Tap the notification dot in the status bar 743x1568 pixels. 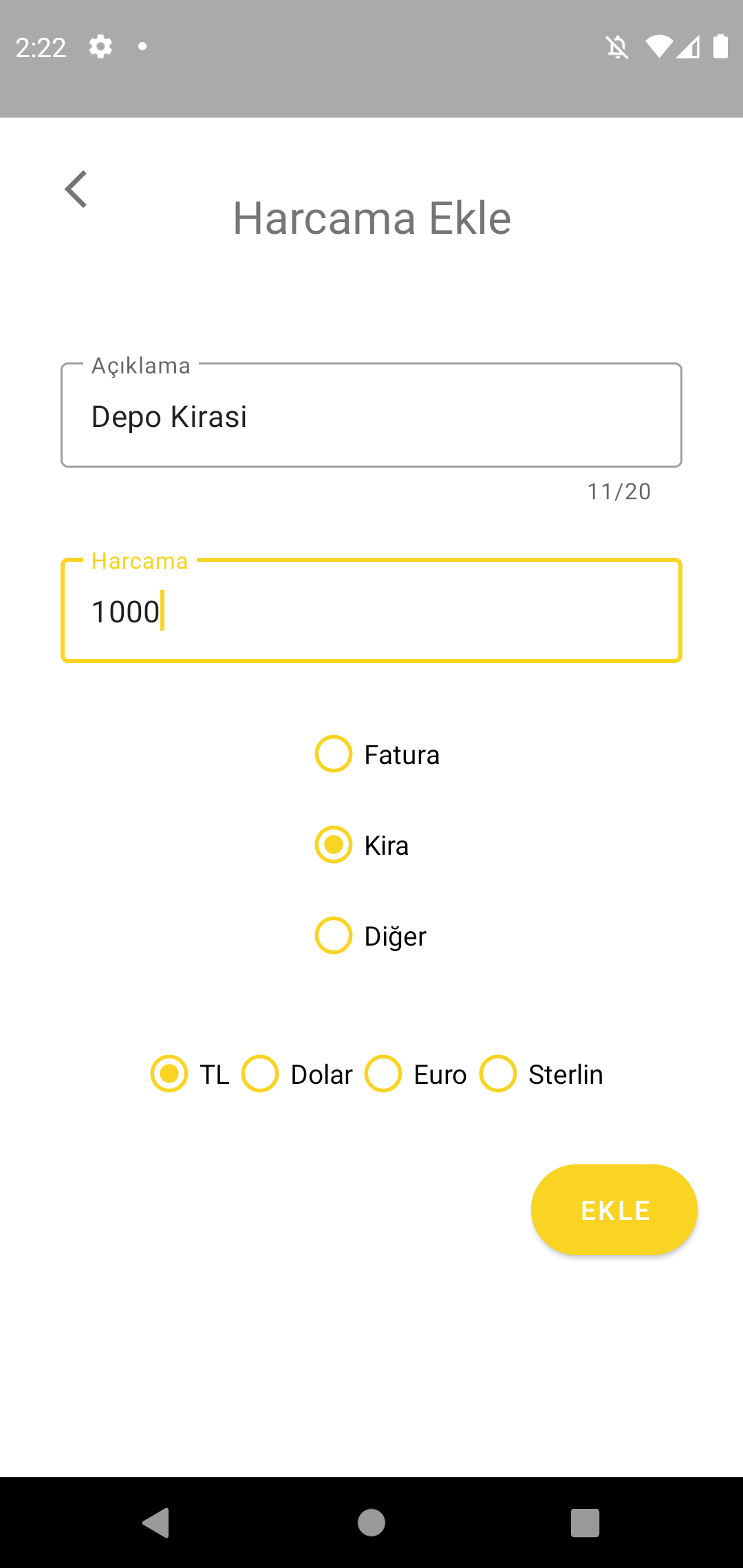pyautogui.click(x=142, y=46)
